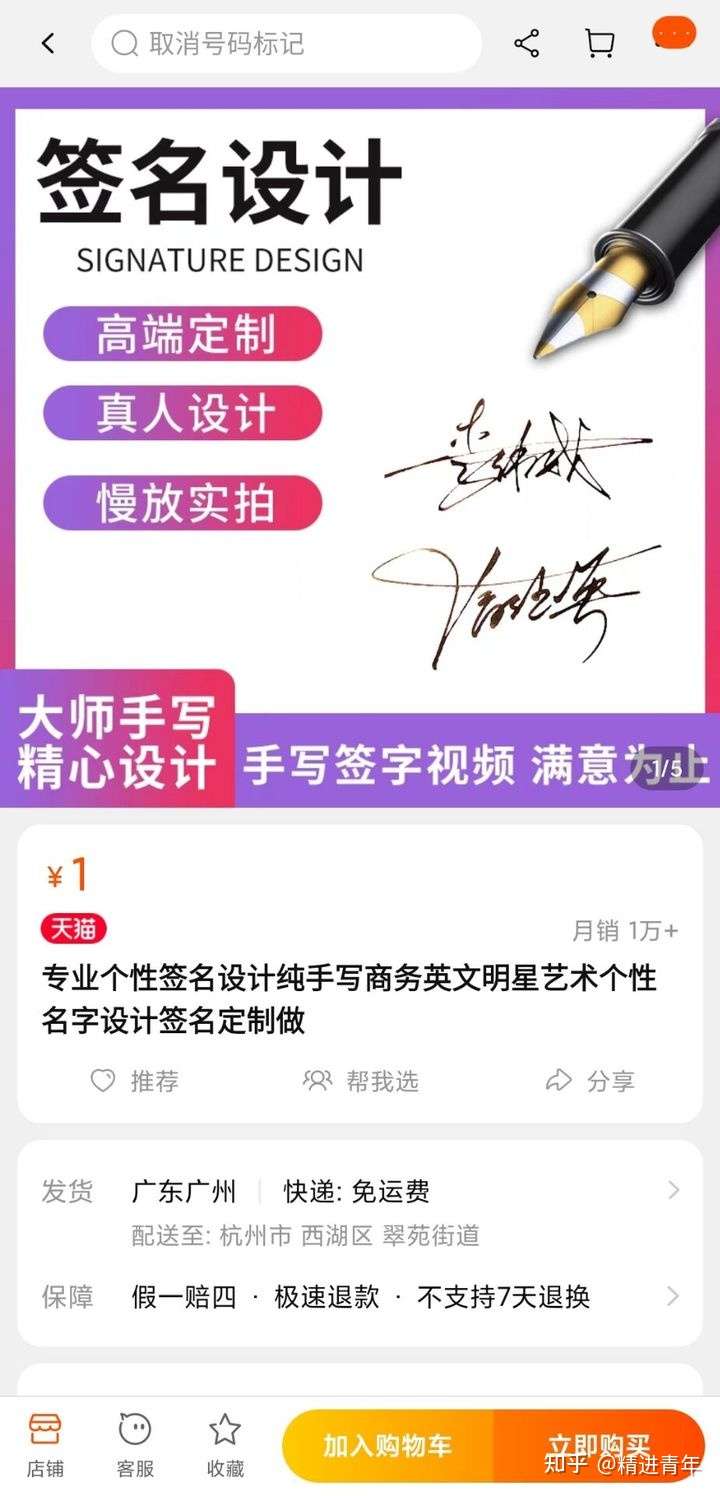Screen dimensions: 720x1496
Task: Tap 加入购物车 to add to cart
Action: (x=388, y=1446)
